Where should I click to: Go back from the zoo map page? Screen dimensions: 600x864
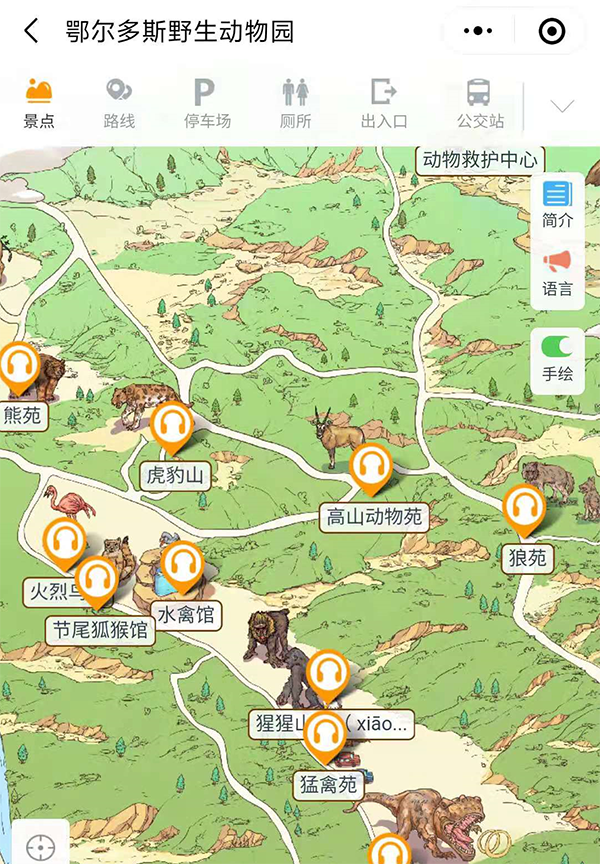31,31
